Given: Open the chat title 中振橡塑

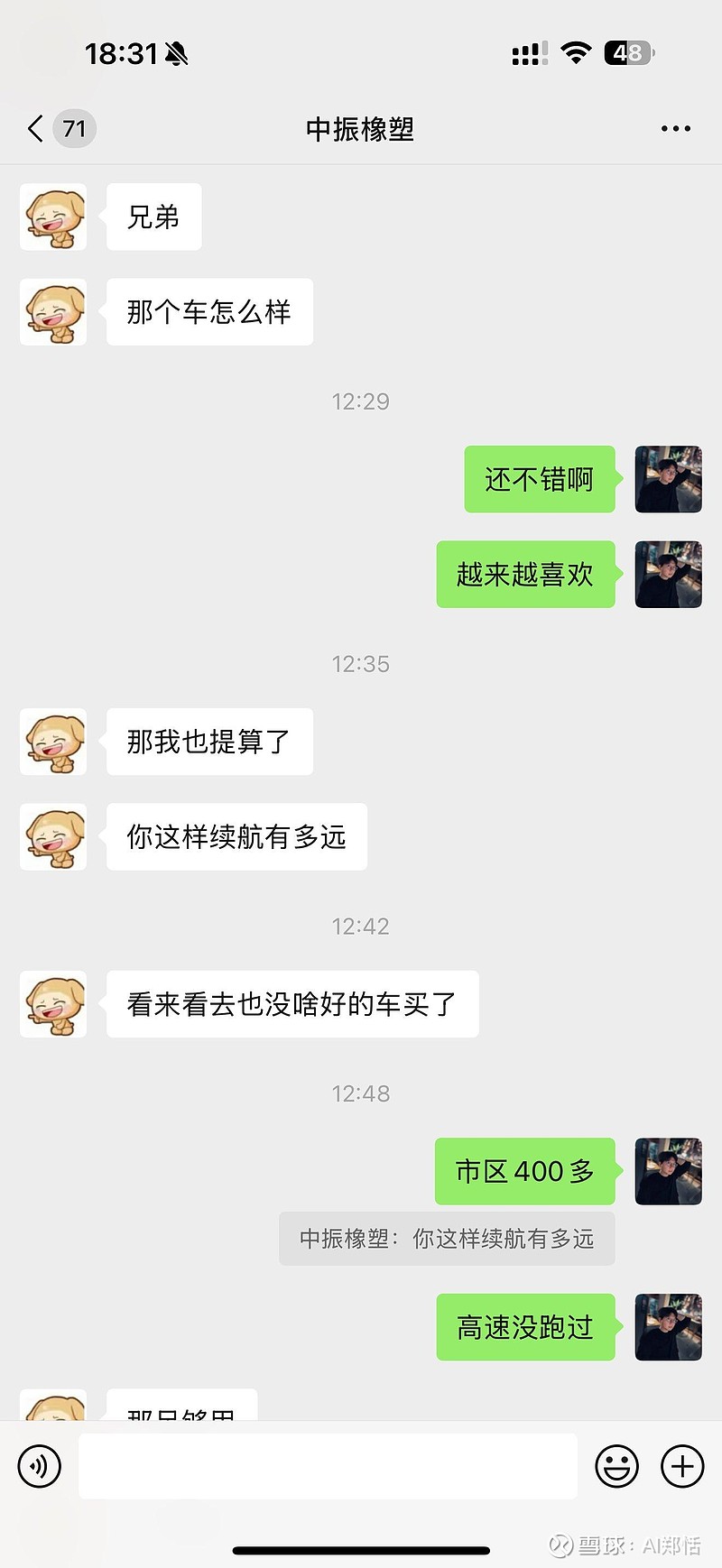Looking at the screenshot, I should click(x=359, y=128).
